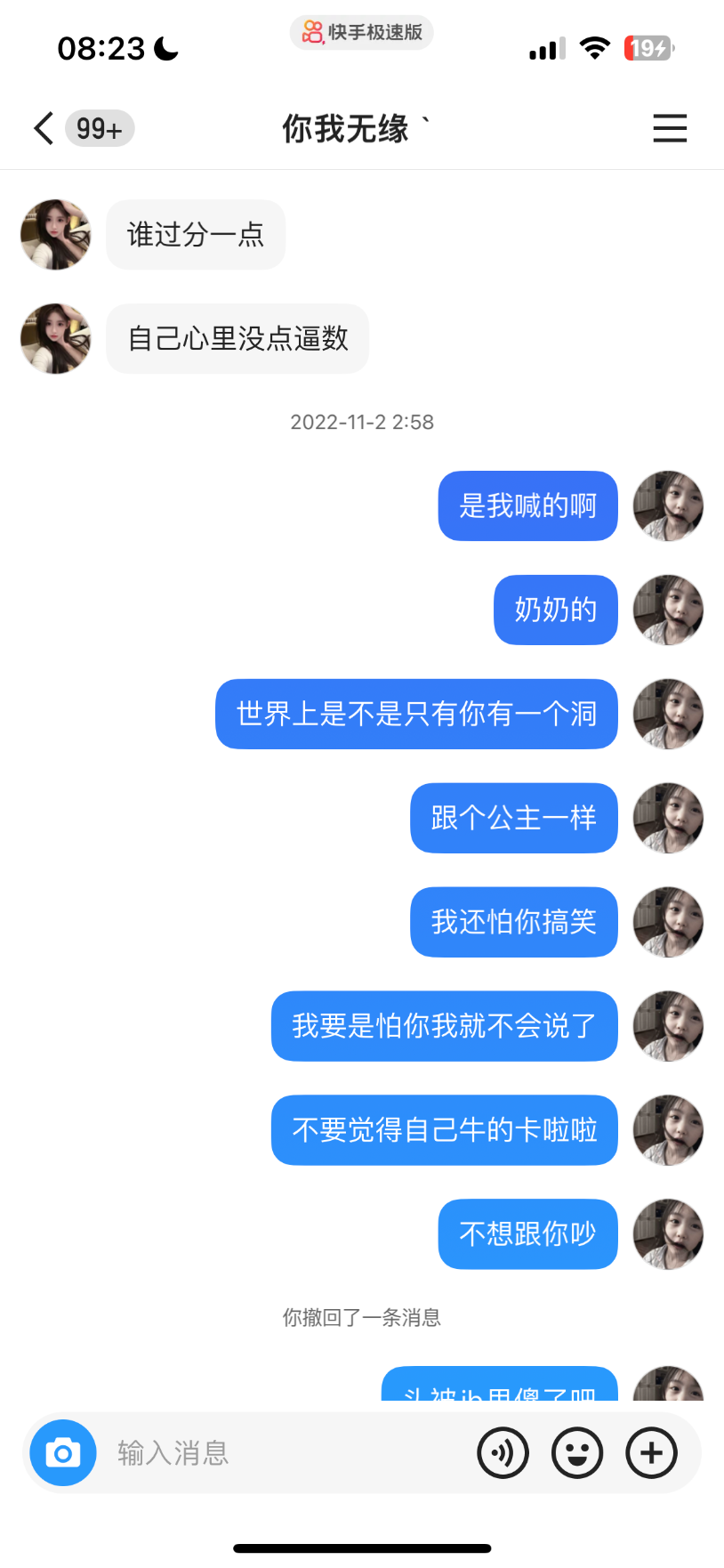Open the camera to send a photo
The image size is (724, 1568).
[62, 1452]
